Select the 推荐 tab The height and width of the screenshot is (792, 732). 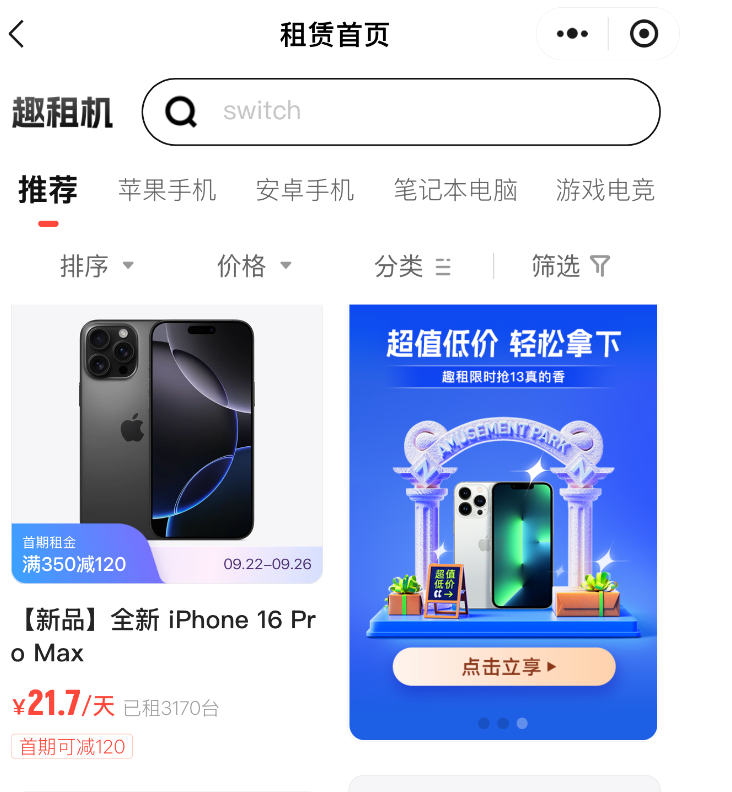(x=48, y=189)
